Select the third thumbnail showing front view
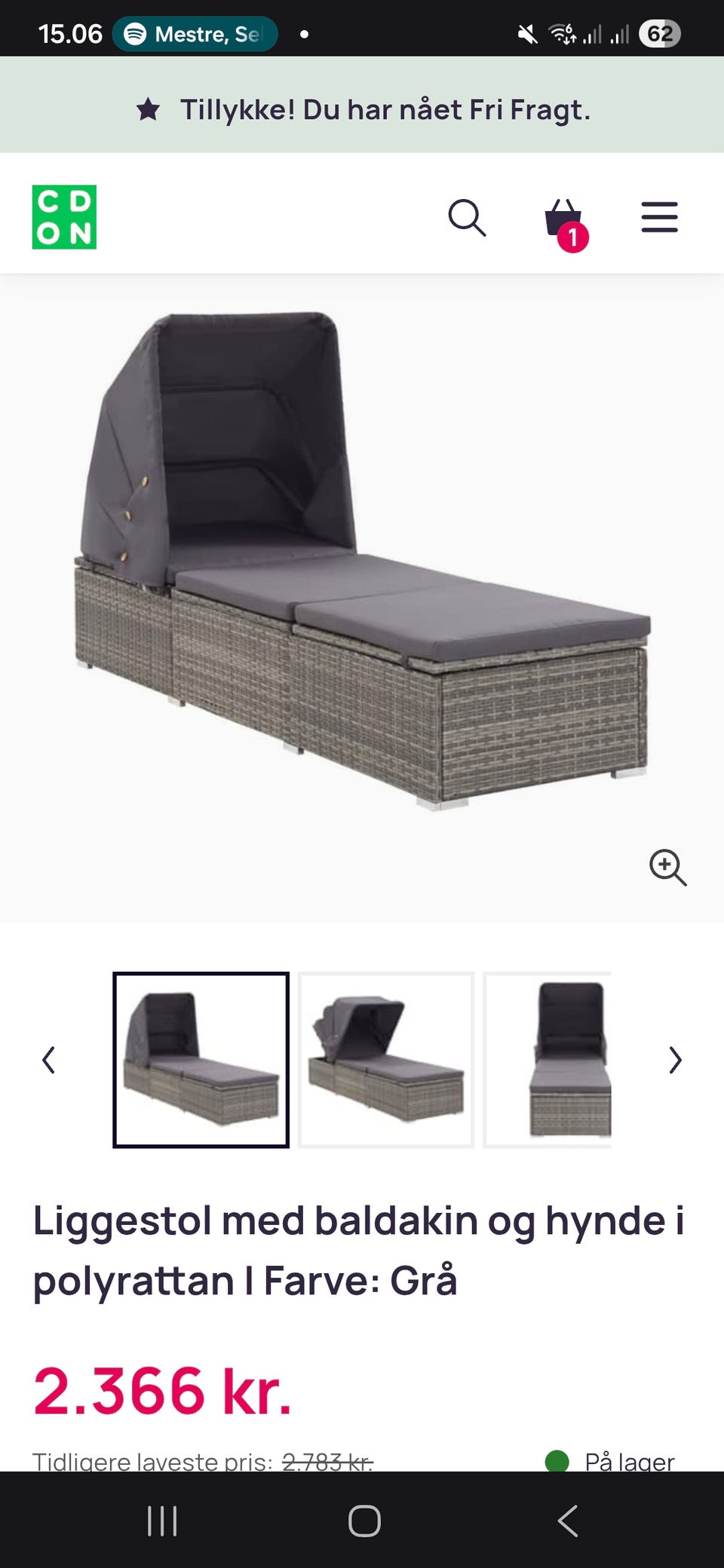The width and height of the screenshot is (724, 1568). (x=548, y=1060)
